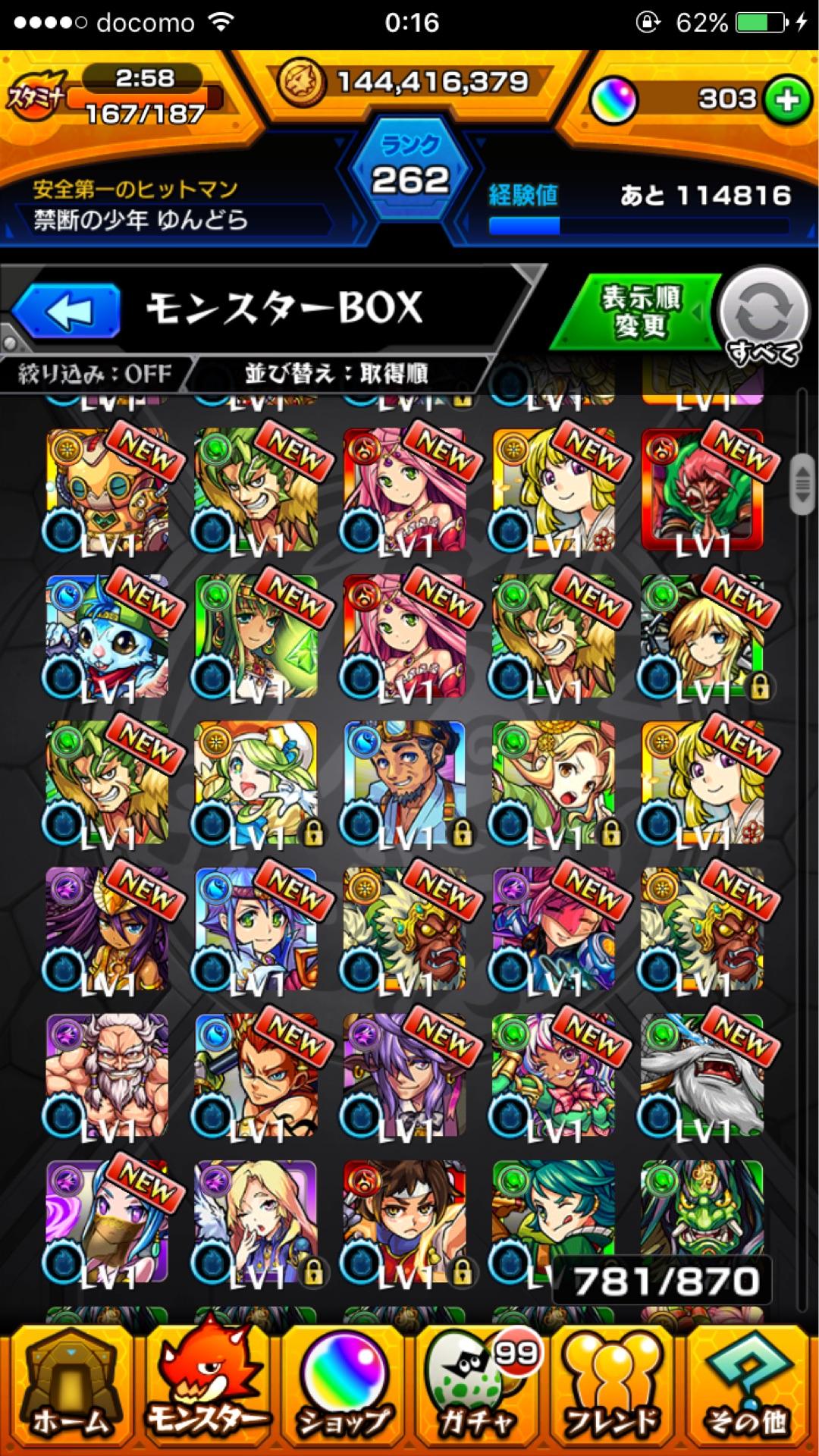Open the ショップ tab
This screenshot has height=1456, width=819.
pos(343,1389)
